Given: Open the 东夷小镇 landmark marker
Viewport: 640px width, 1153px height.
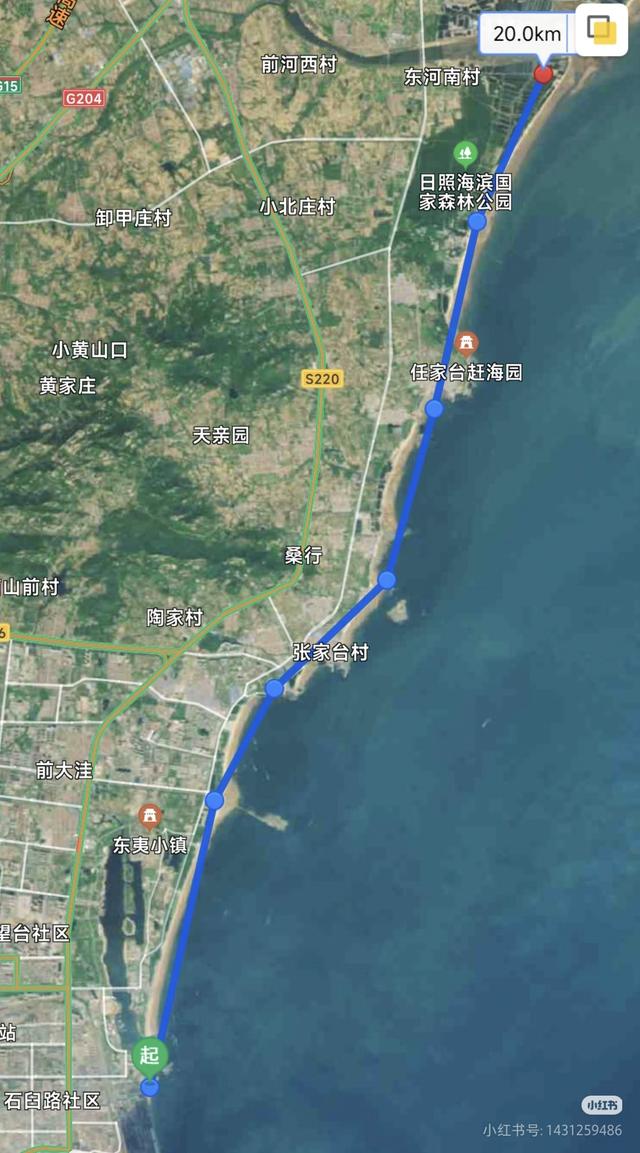Looking at the screenshot, I should pyautogui.click(x=149, y=817).
